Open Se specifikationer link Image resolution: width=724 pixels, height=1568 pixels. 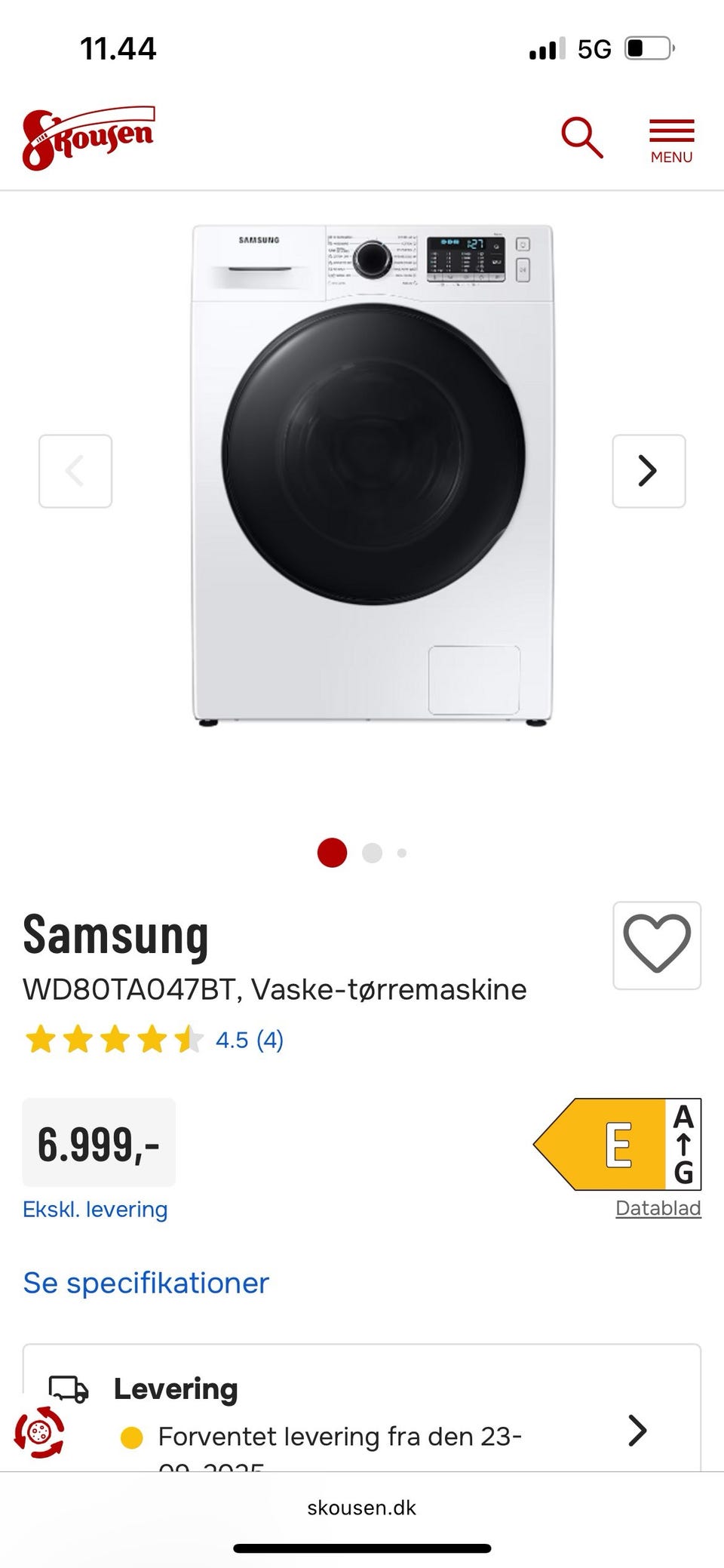click(x=146, y=1283)
